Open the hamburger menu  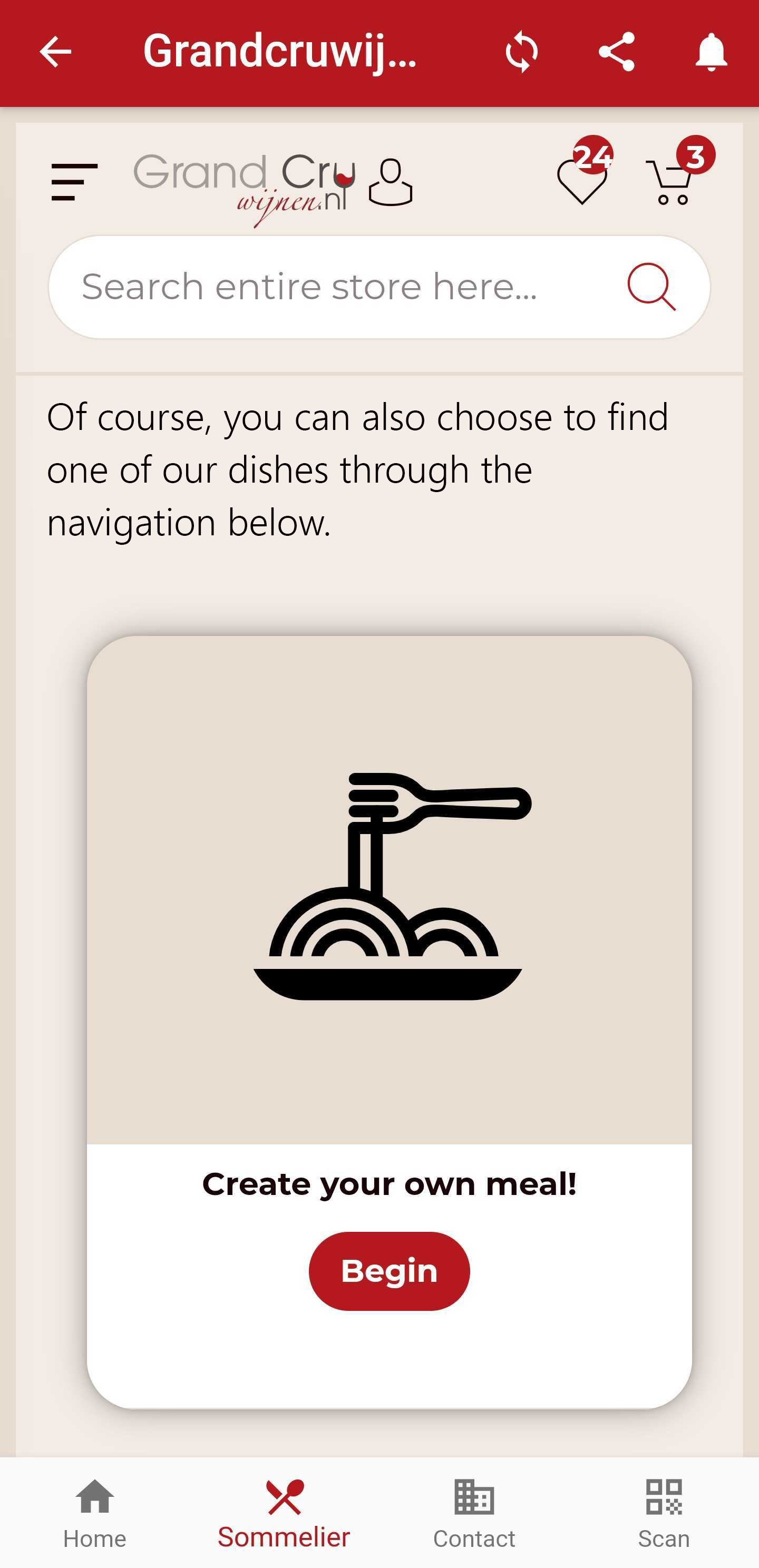pyautogui.click(x=74, y=182)
